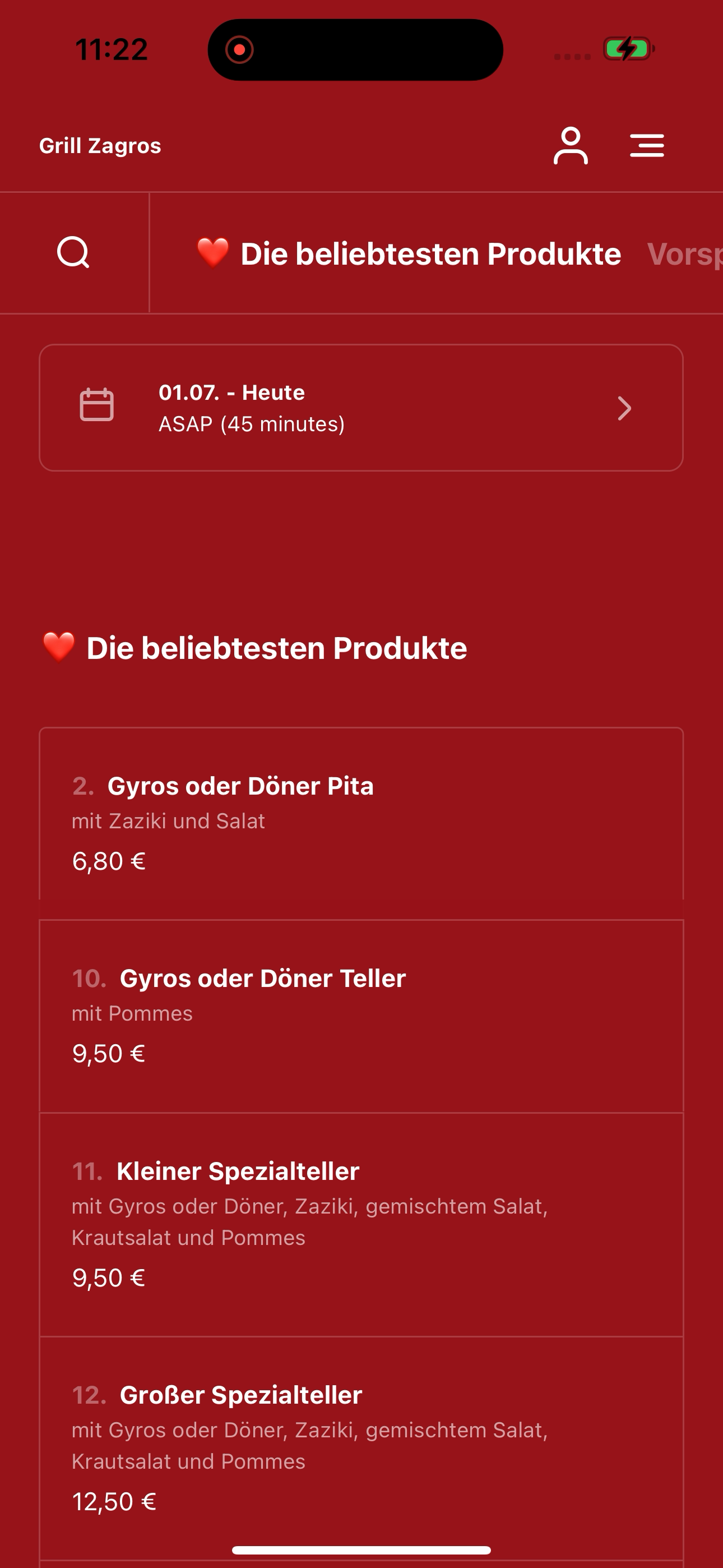Viewport: 723px width, 1568px height.
Task: Tap the Grill Zagros restaurant title
Action: [100, 146]
